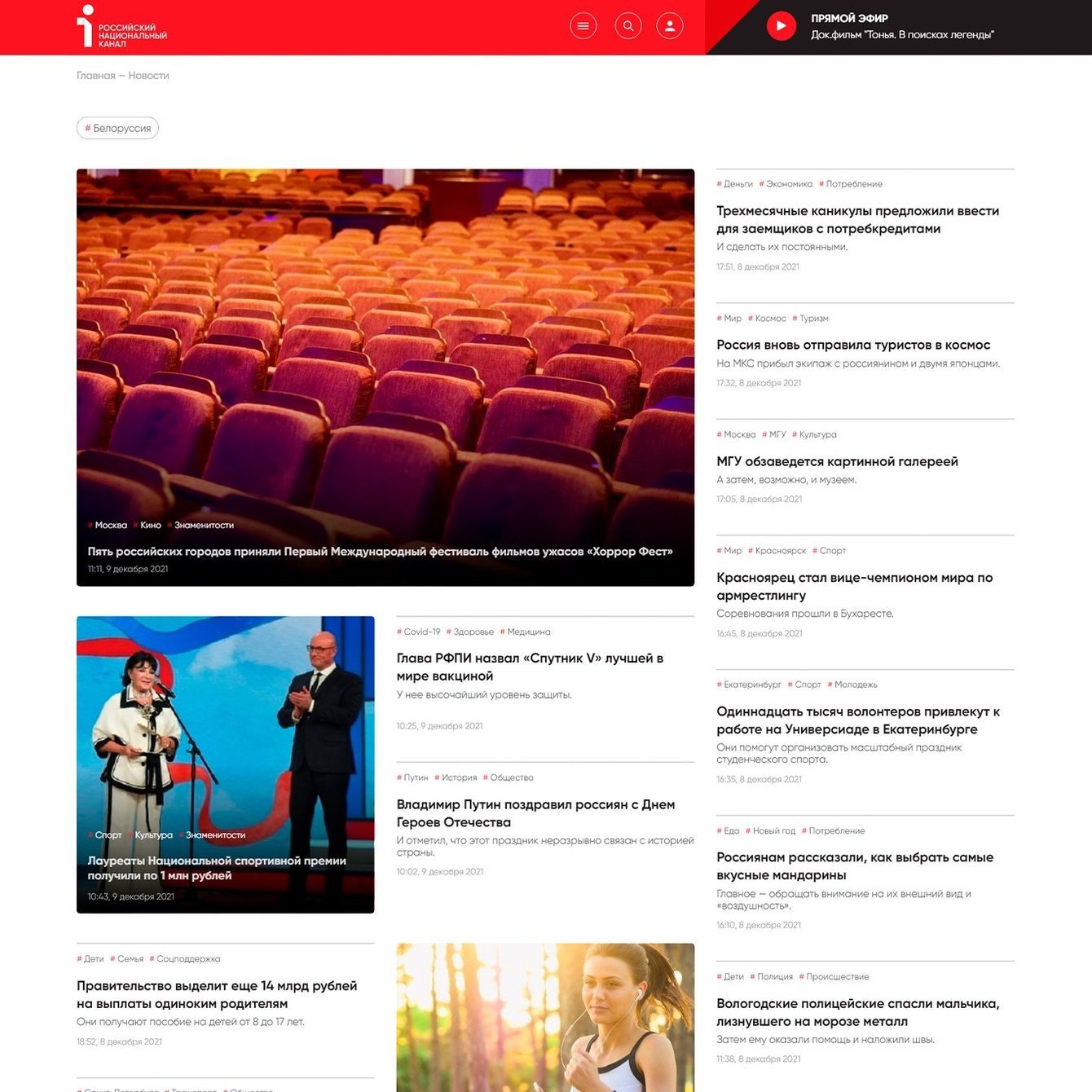The height and width of the screenshot is (1092, 1092).
Task: Go to Главная breadcrumb link
Action: coord(95,76)
